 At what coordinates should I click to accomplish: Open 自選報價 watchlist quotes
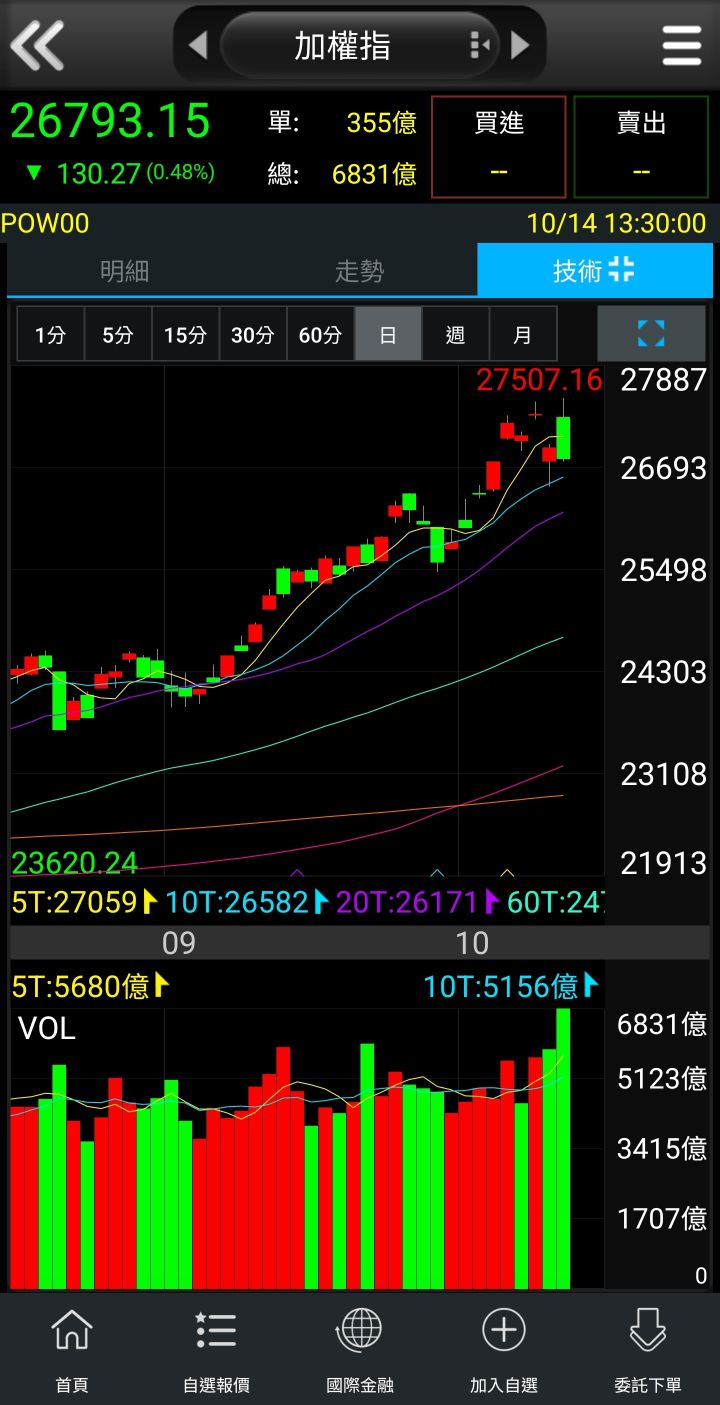tap(216, 1350)
